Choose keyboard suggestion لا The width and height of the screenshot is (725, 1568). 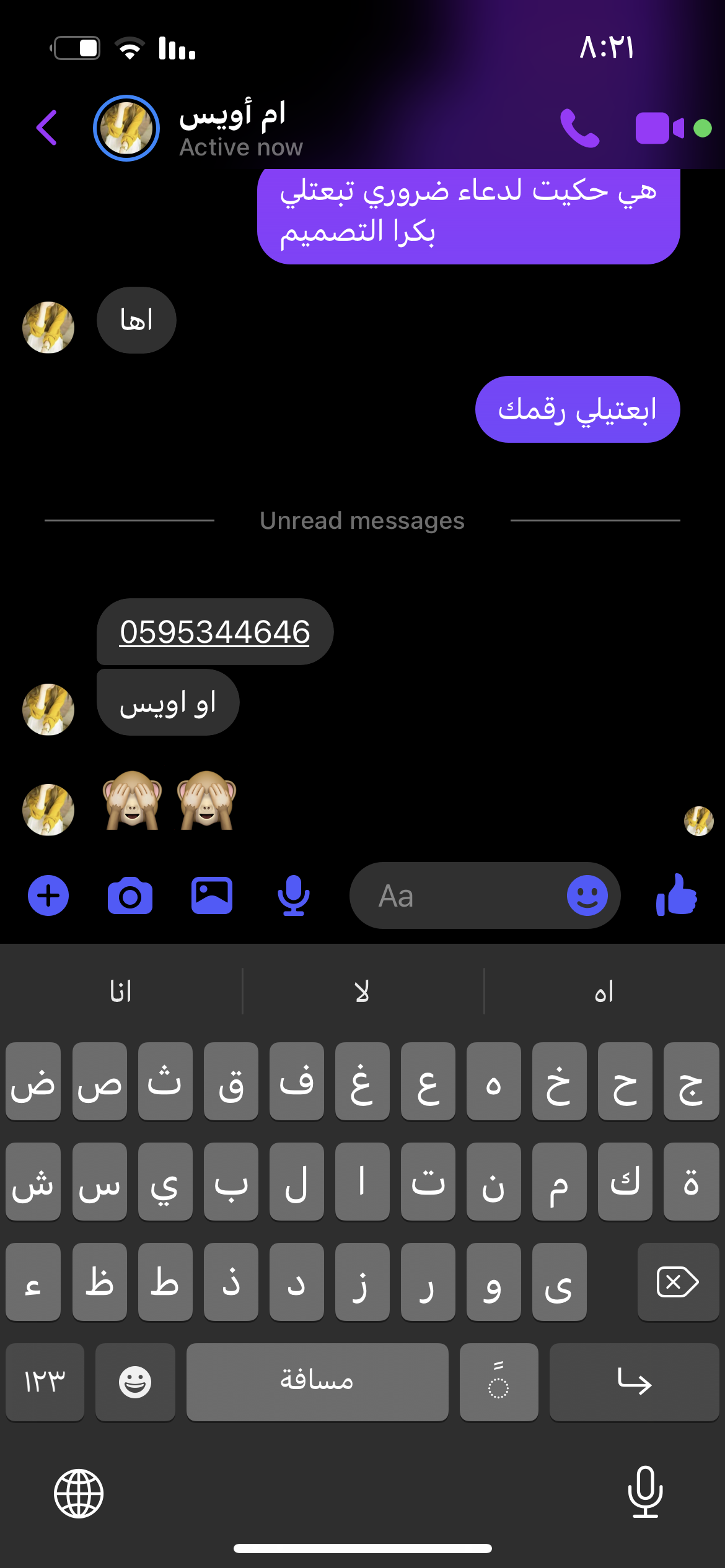point(362,991)
